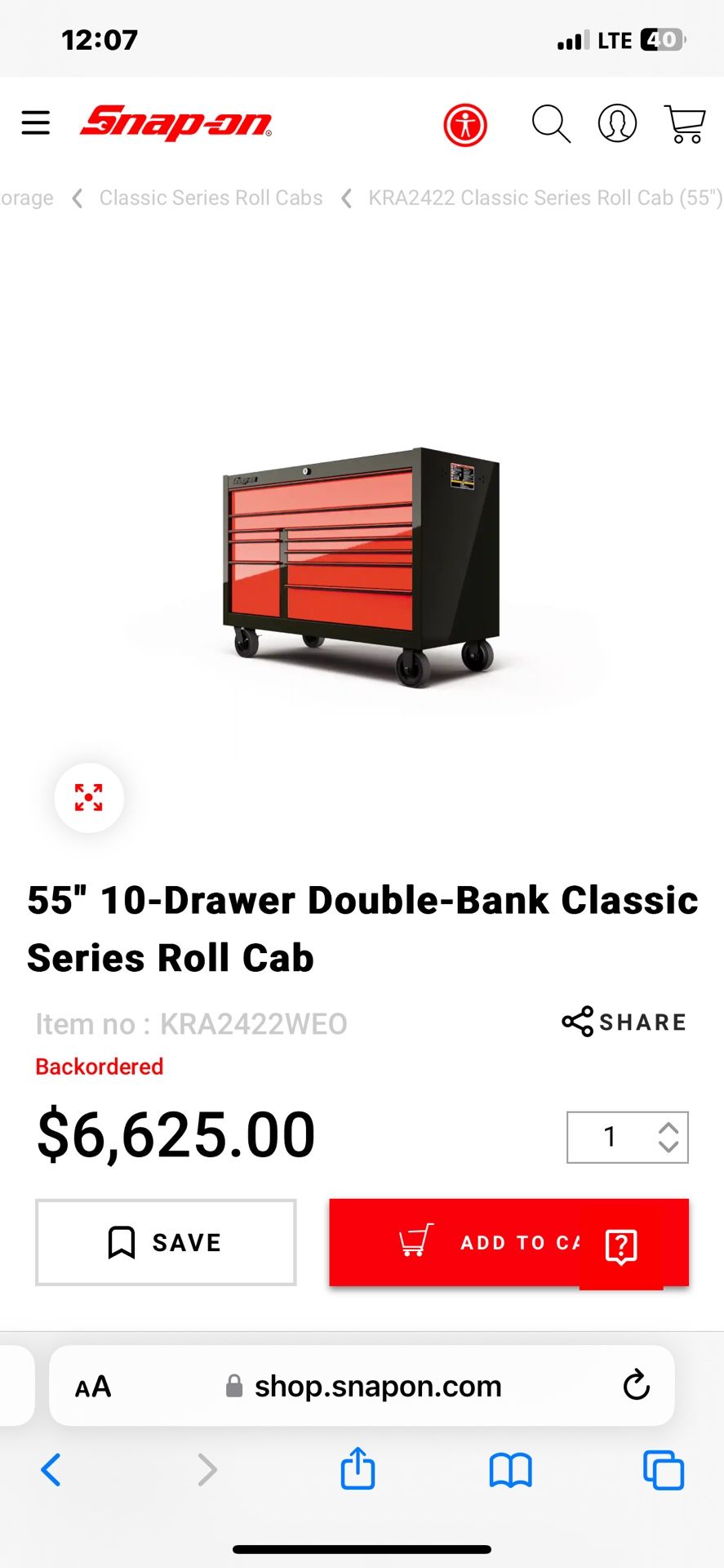724x1568 pixels.
Task: Tap the shop.snapon.com address bar
Action: [362, 1386]
